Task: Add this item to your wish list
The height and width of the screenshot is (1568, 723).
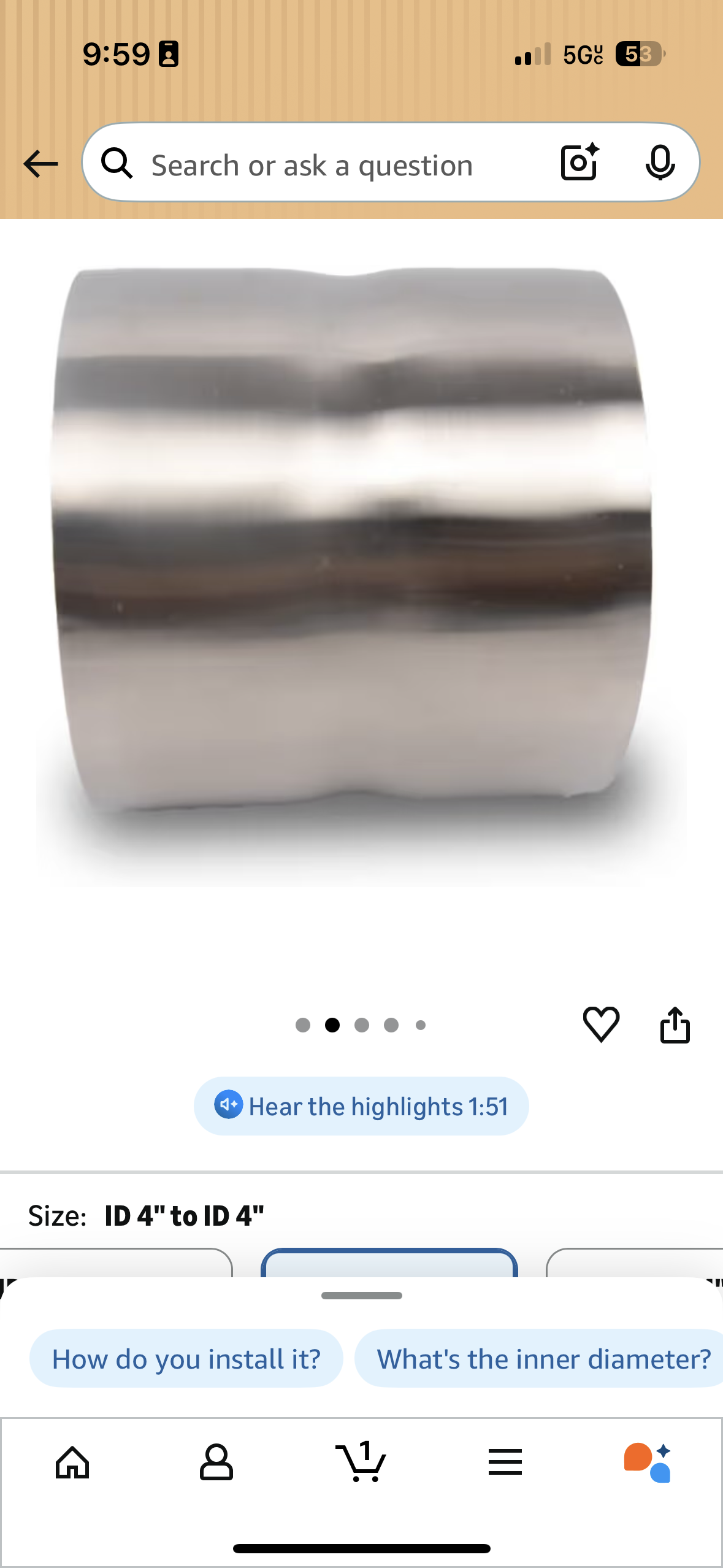Action: (601, 1024)
